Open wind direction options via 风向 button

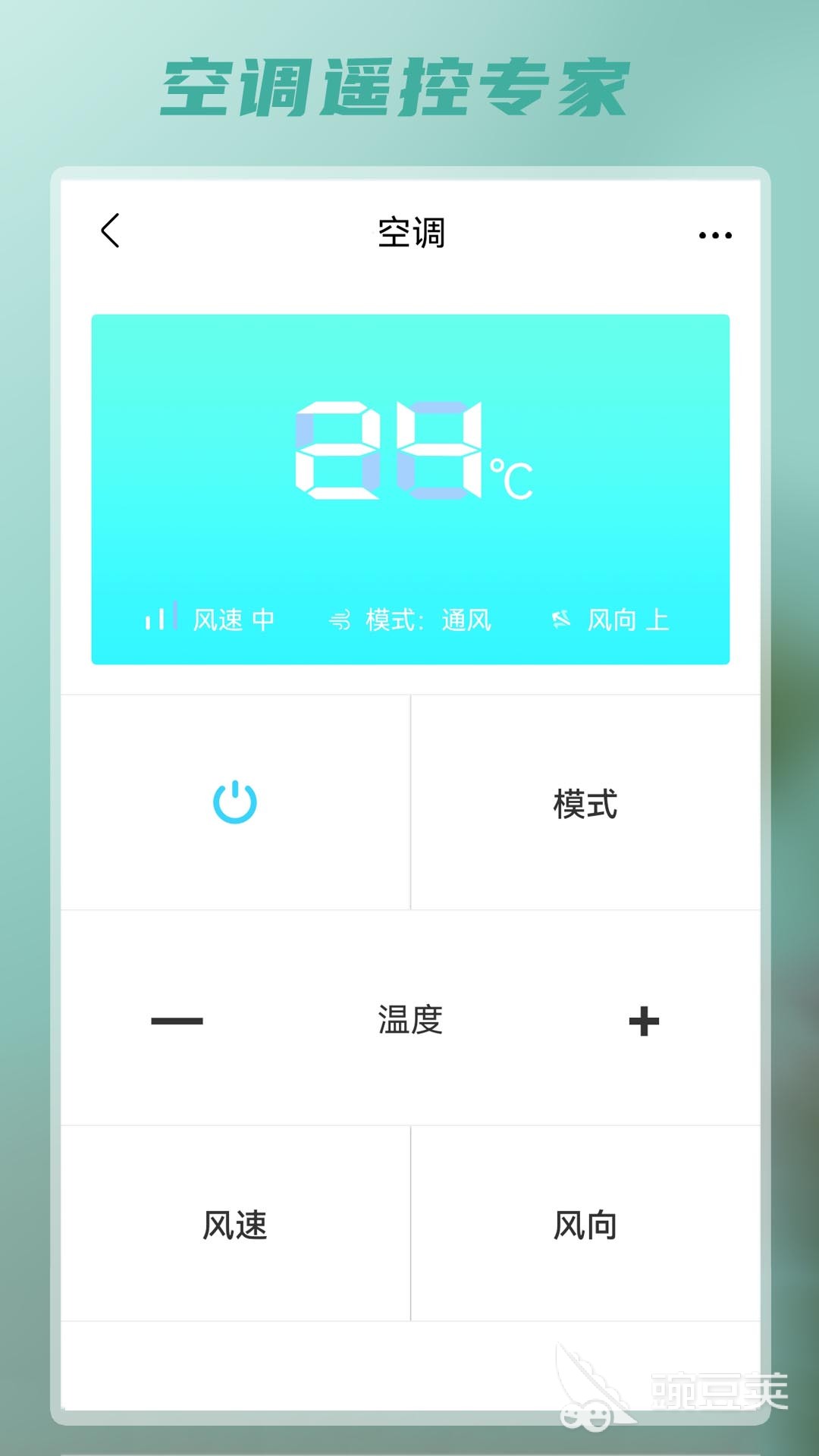pos(585,1222)
